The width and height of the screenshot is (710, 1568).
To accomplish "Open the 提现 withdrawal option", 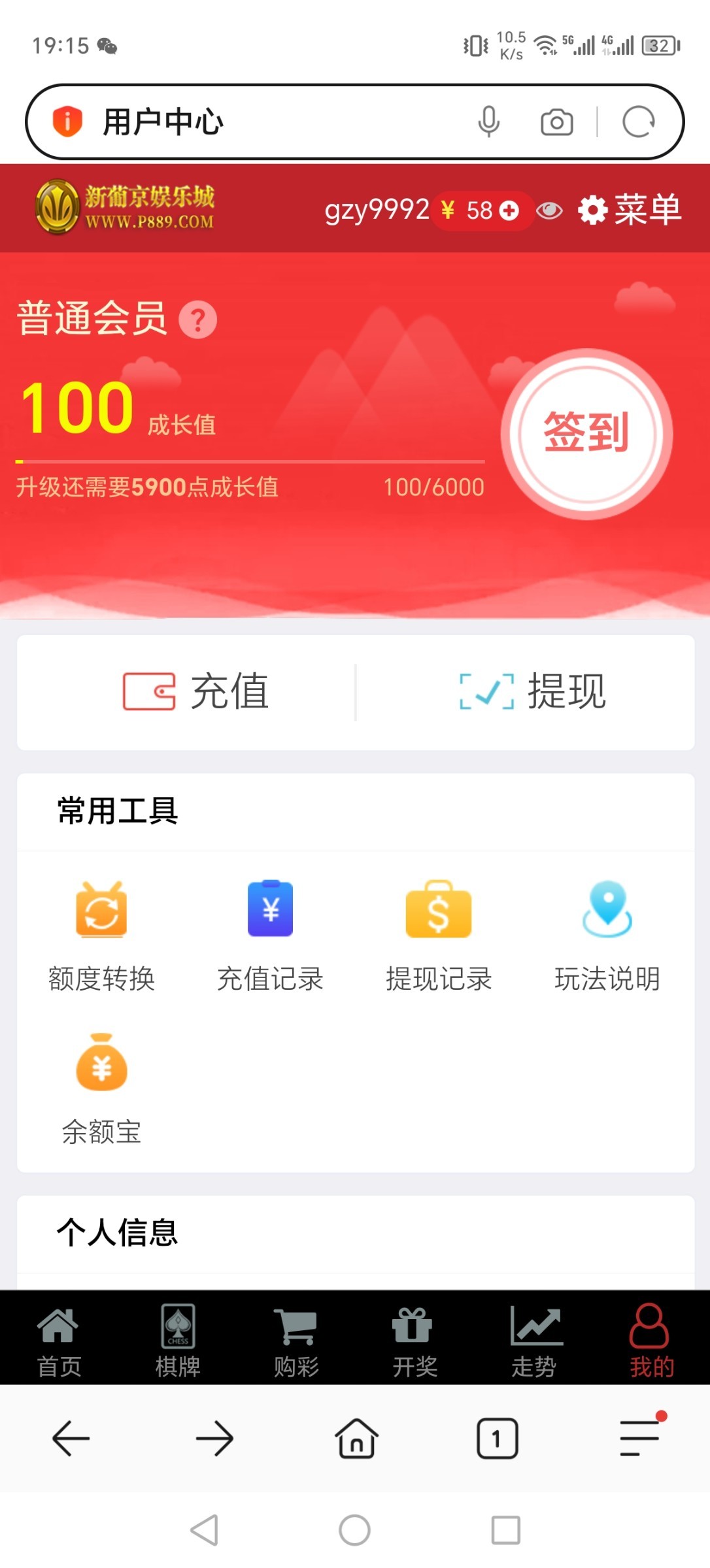I will tap(533, 691).
